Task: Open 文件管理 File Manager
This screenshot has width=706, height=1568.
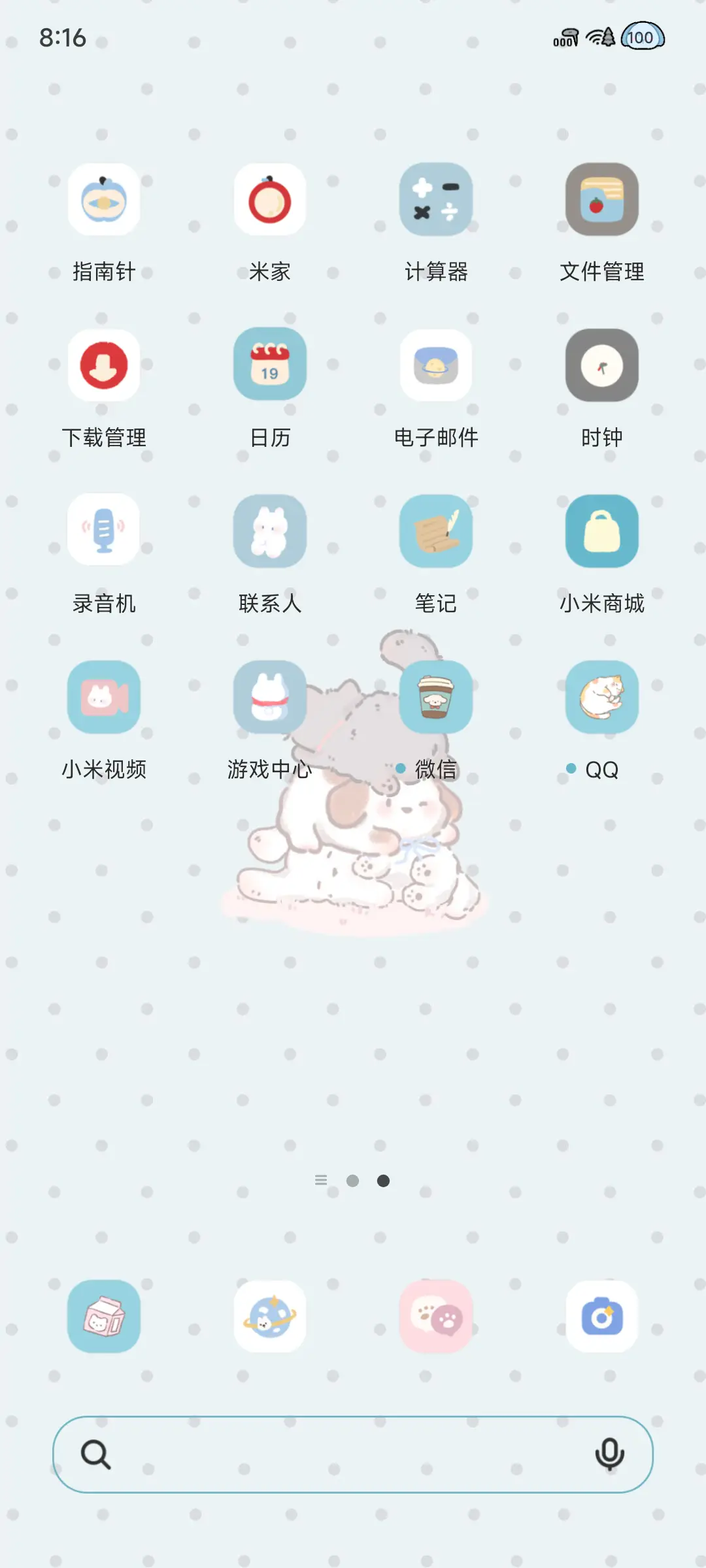Action: pyautogui.click(x=602, y=200)
